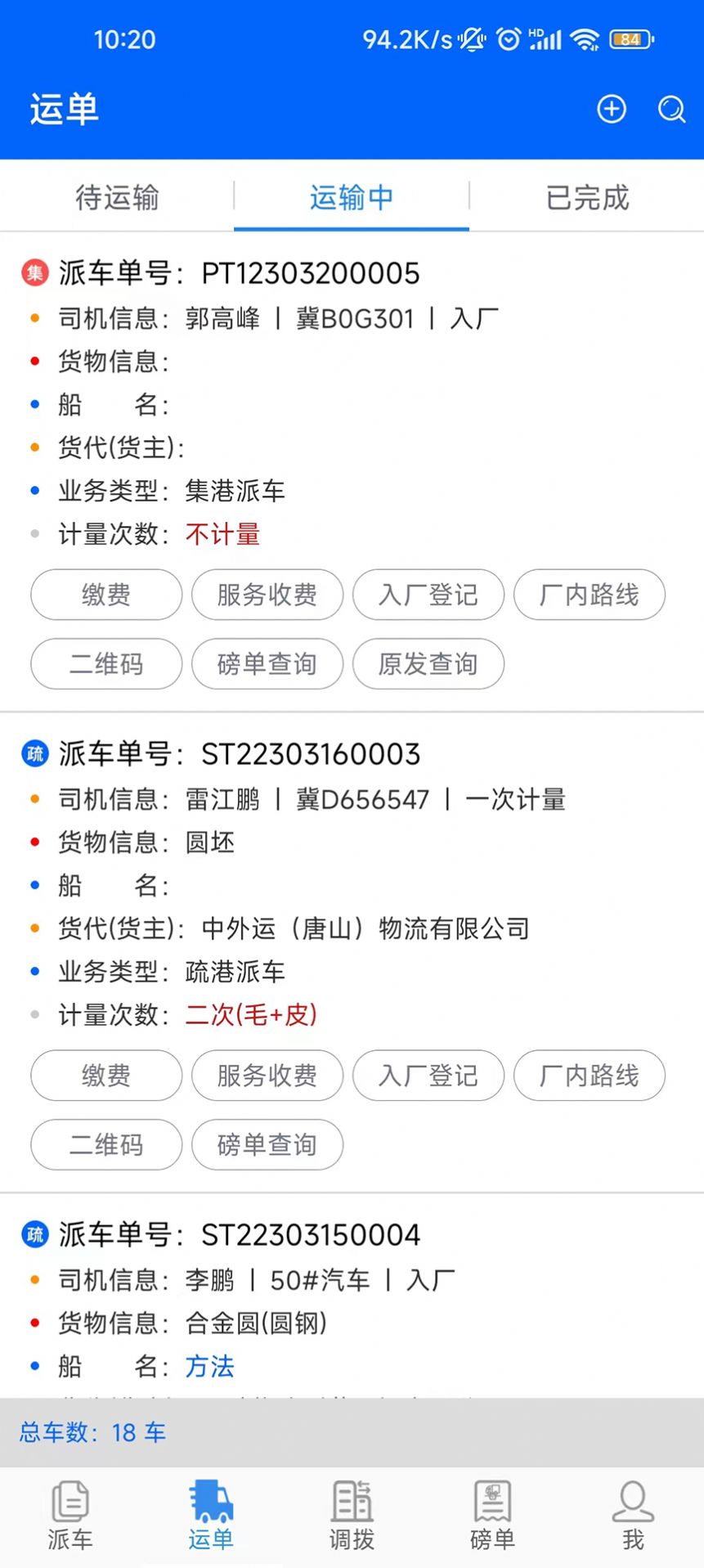Open the search magnifier icon
The image size is (704, 1568).
coord(670,109)
